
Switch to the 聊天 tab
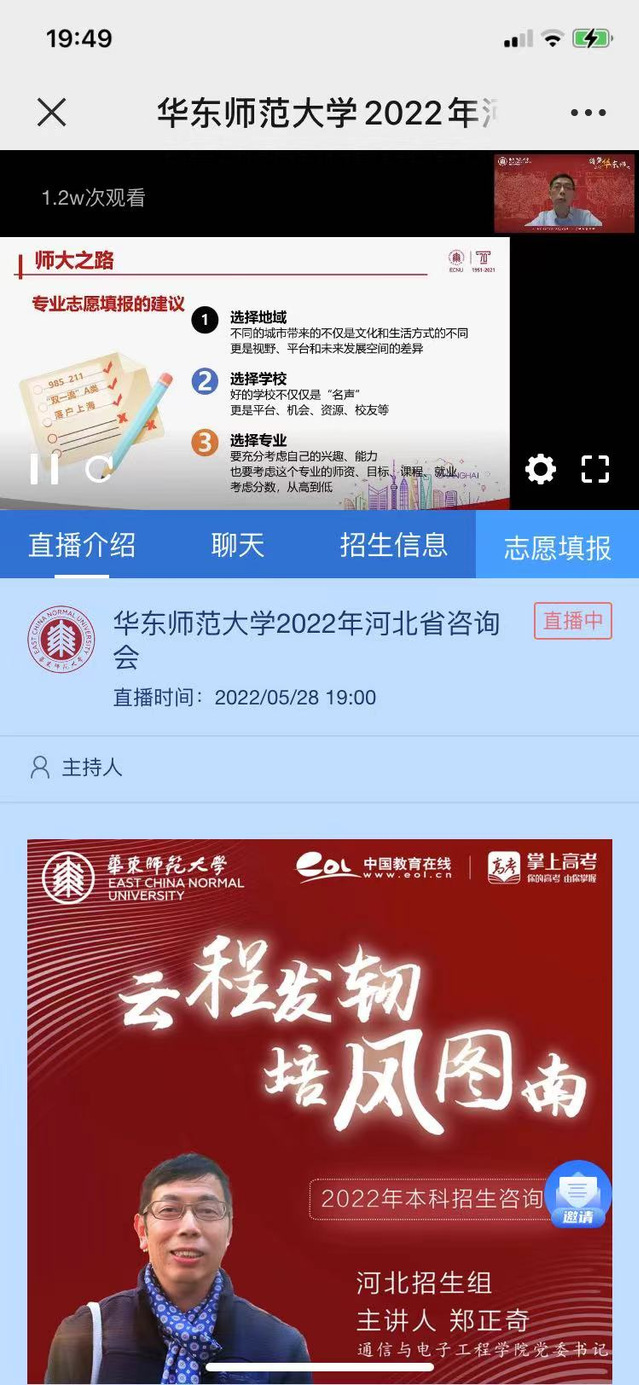pos(238,545)
